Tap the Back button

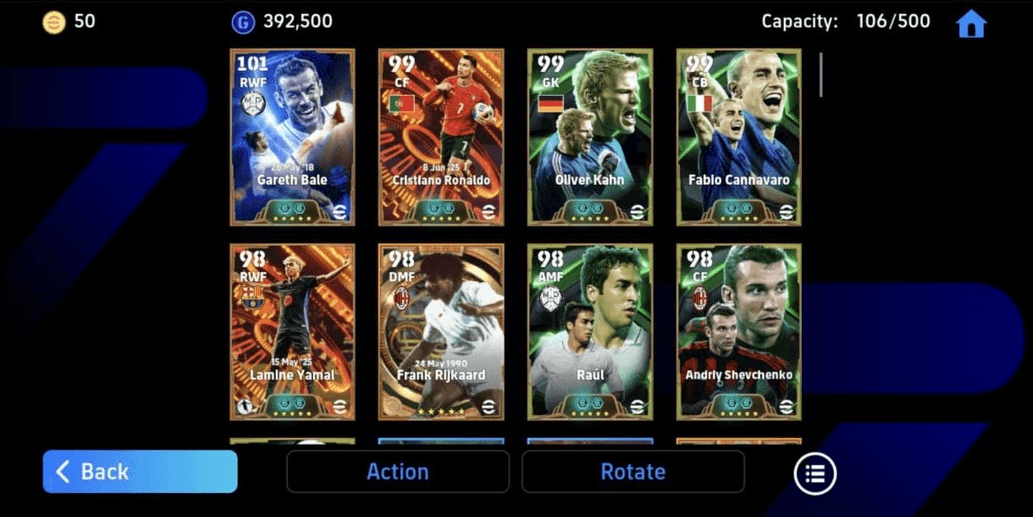(140, 471)
